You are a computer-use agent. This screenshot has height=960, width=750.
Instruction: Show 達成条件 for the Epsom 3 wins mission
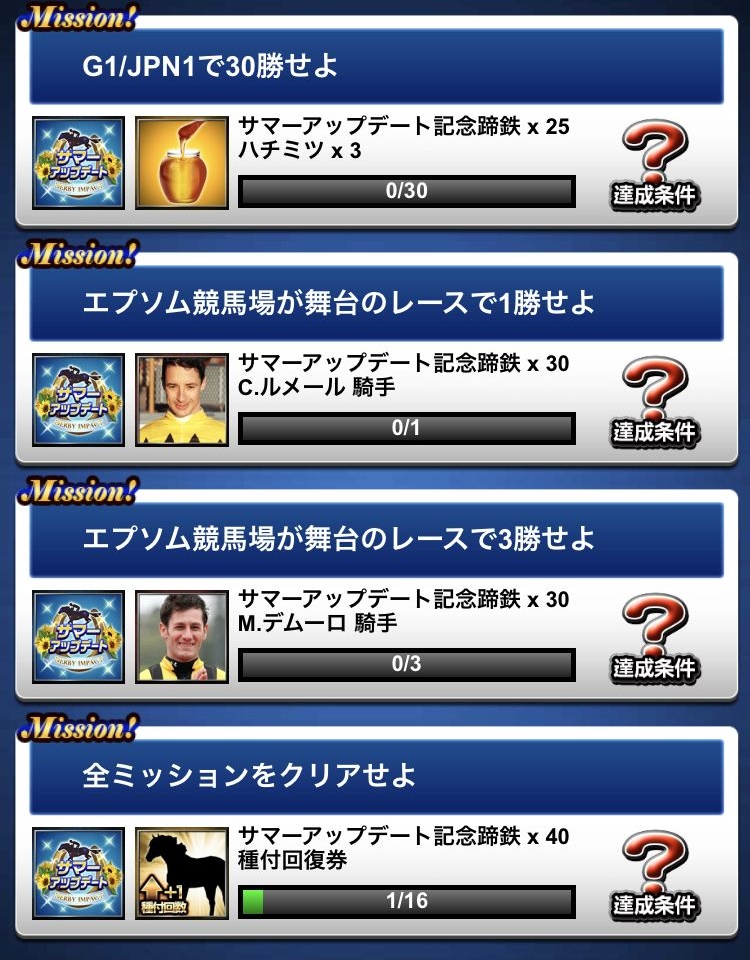pos(654,638)
